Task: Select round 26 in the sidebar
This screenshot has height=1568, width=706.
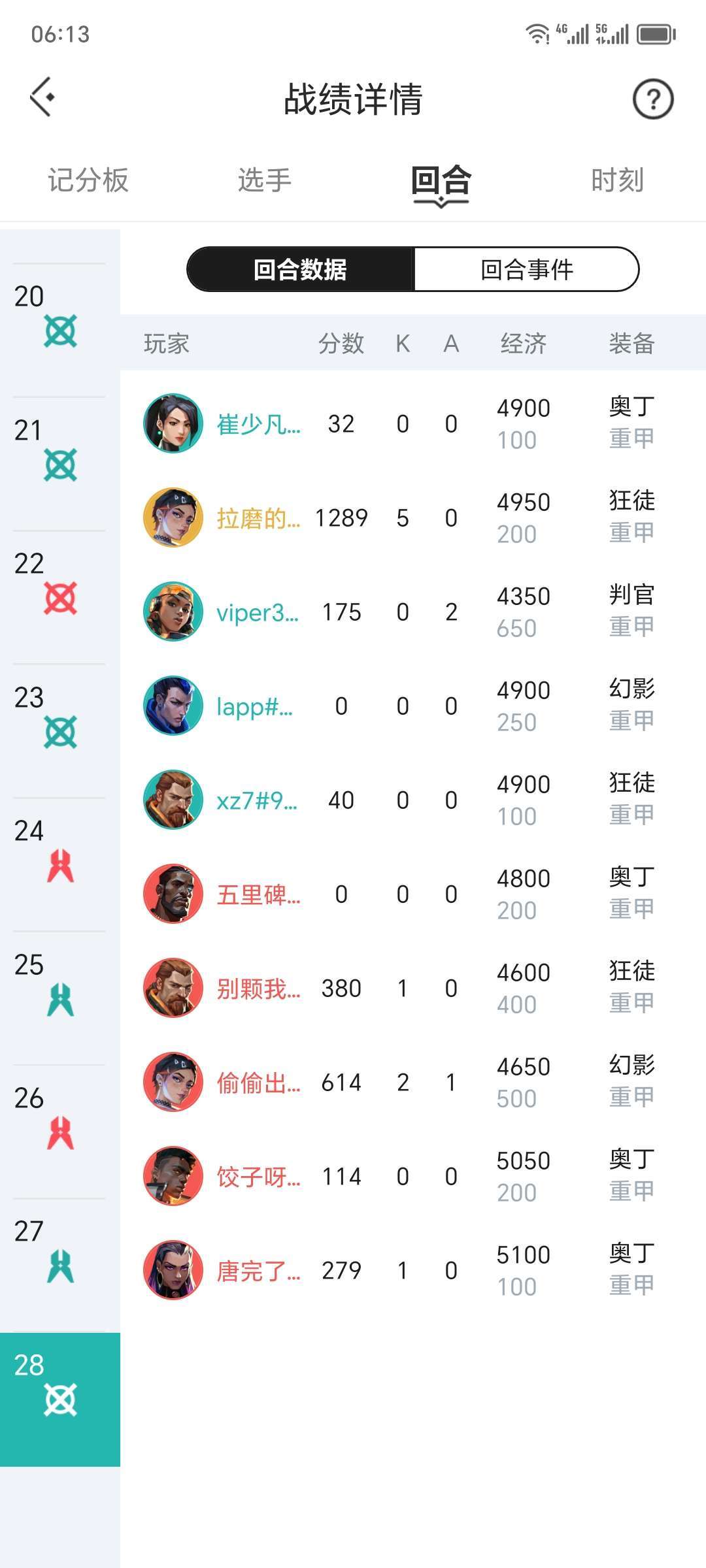Action: (x=59, y=1116)
